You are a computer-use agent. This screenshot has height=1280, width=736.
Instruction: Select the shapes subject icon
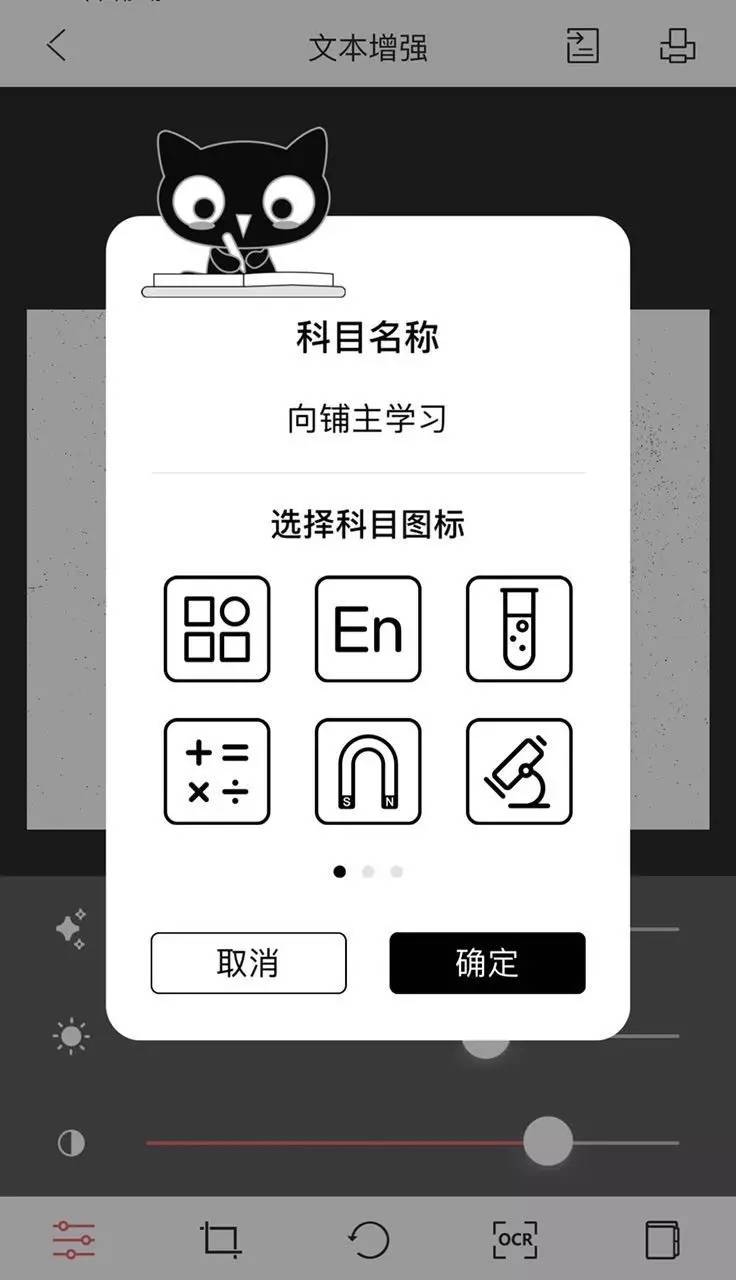click(x=217, y=629)
